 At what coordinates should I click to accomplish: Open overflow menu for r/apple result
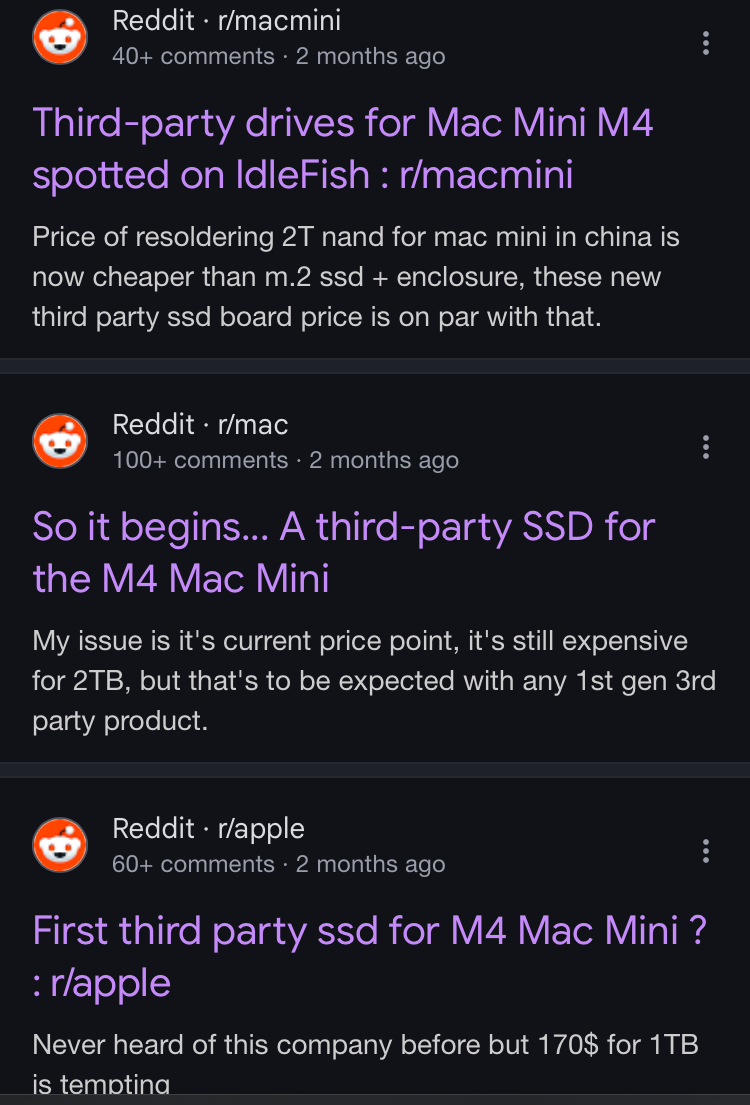click(706, 851)
